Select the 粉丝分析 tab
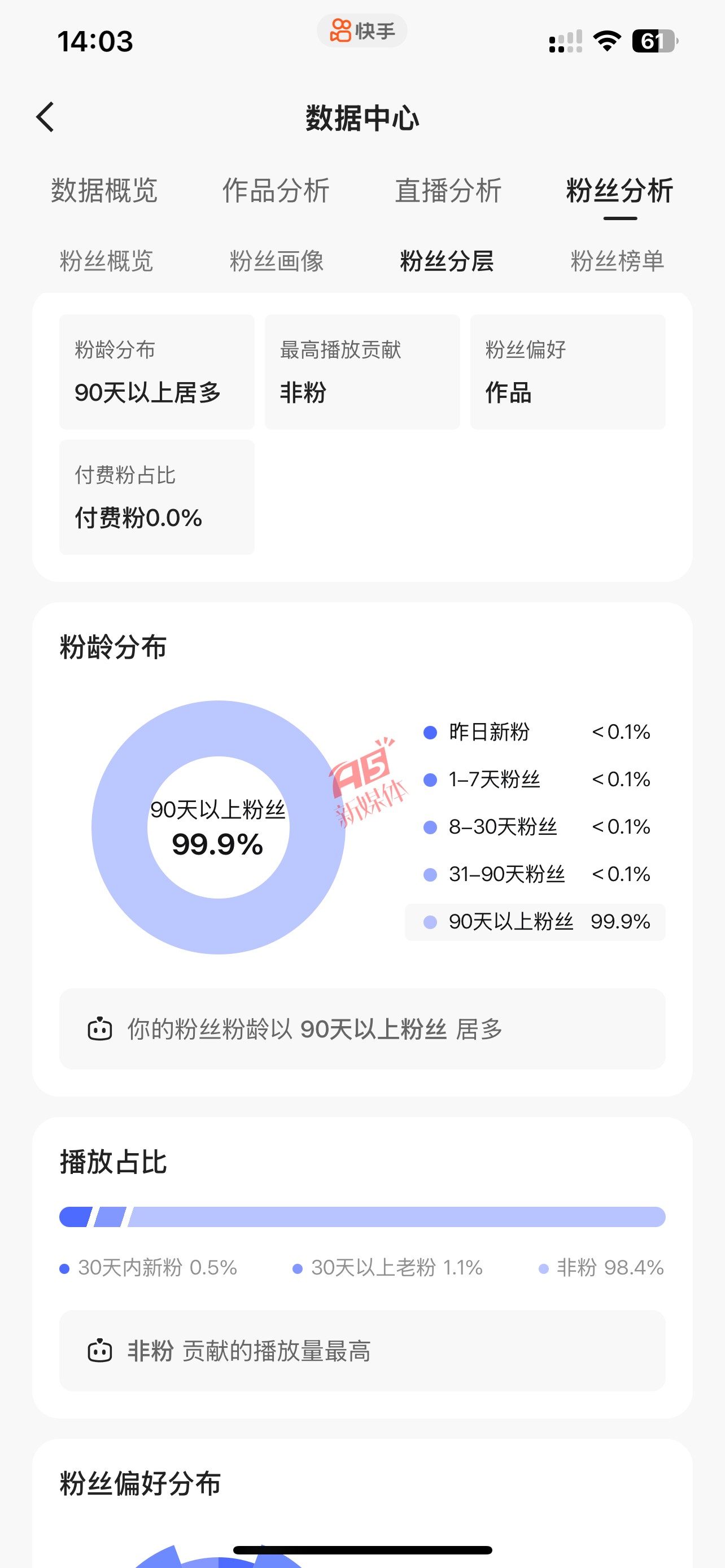 point(619,191)
